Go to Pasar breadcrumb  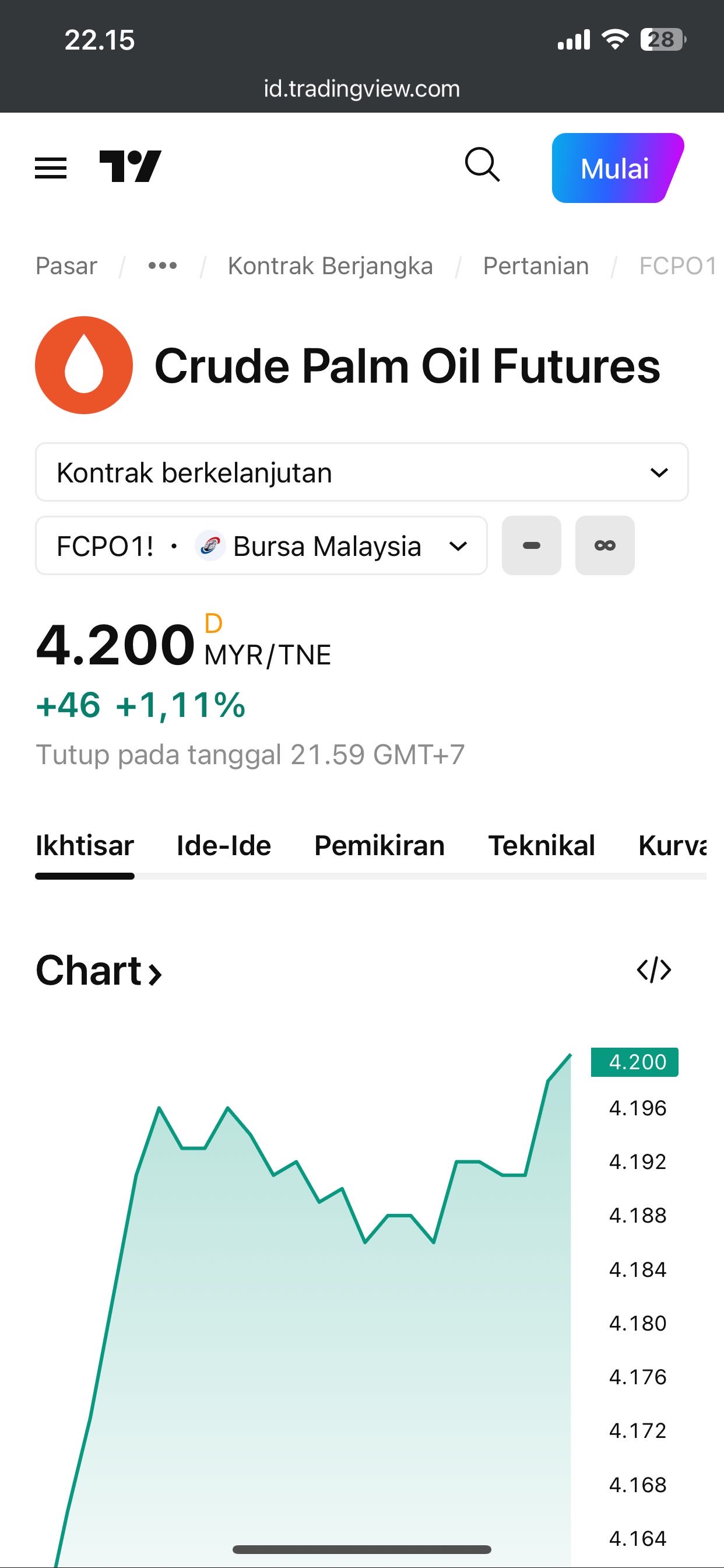click(66, 266)
